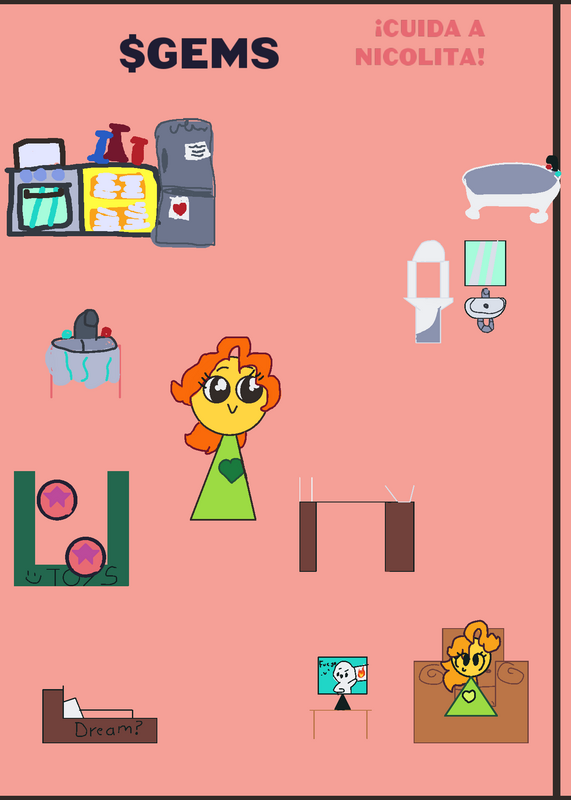Screen dimensions: 571x800
Task: Open the green TOYS box
Action: pyautogui.click(x=71, y=528)
